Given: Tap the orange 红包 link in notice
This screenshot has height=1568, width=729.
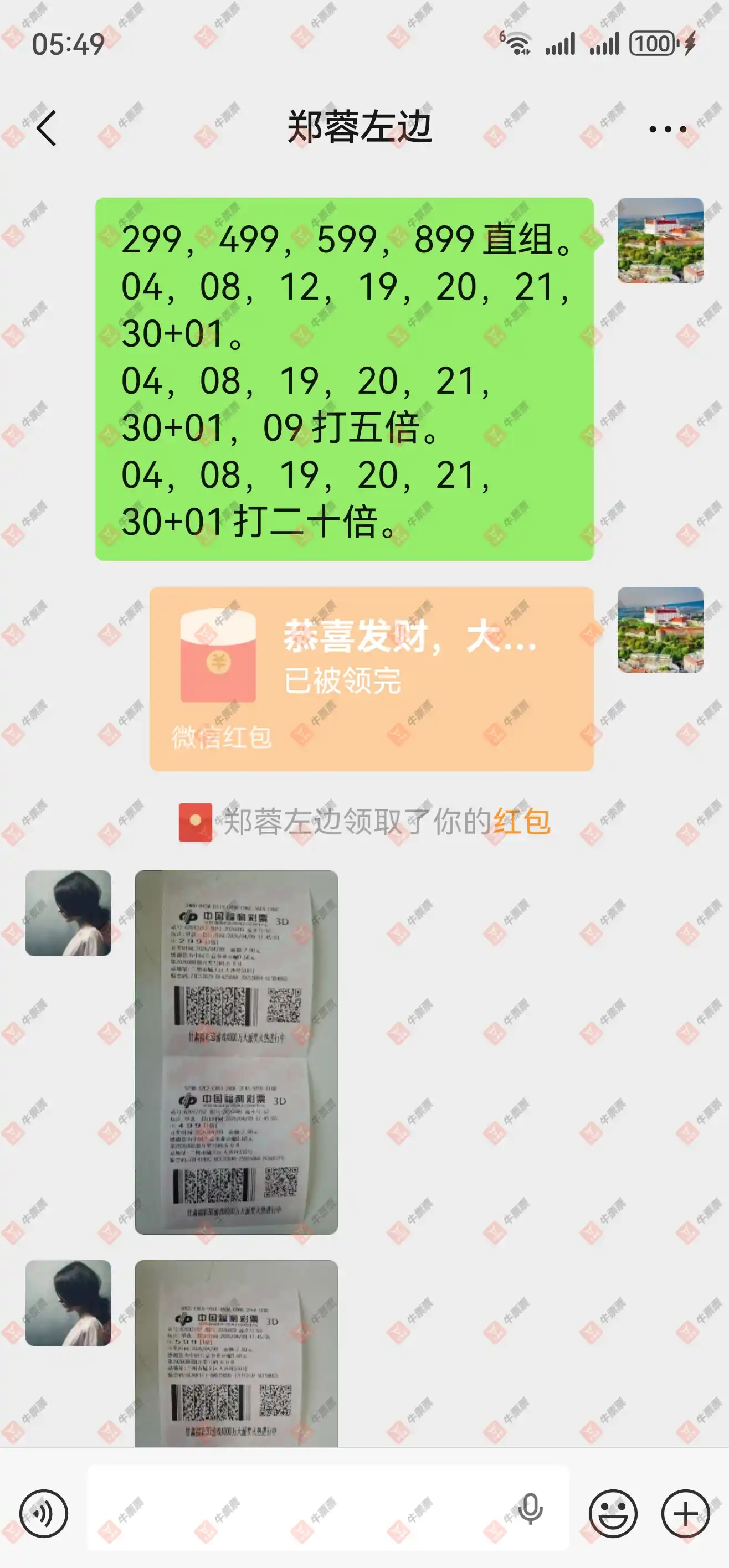Looking at the screenshot, I should 522,822.
